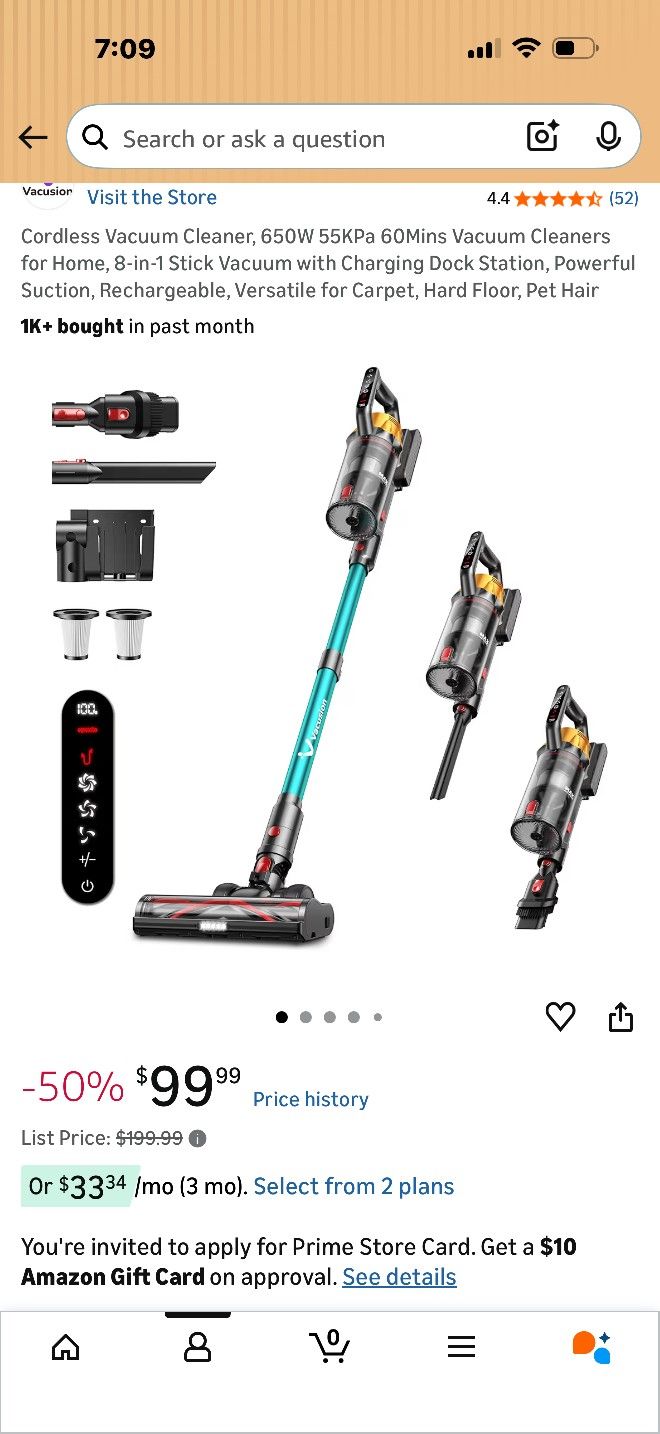The height and width of the screenshot is (1434, 660).
Task: Select from 2 payment plans
Action: point(354,1187)
